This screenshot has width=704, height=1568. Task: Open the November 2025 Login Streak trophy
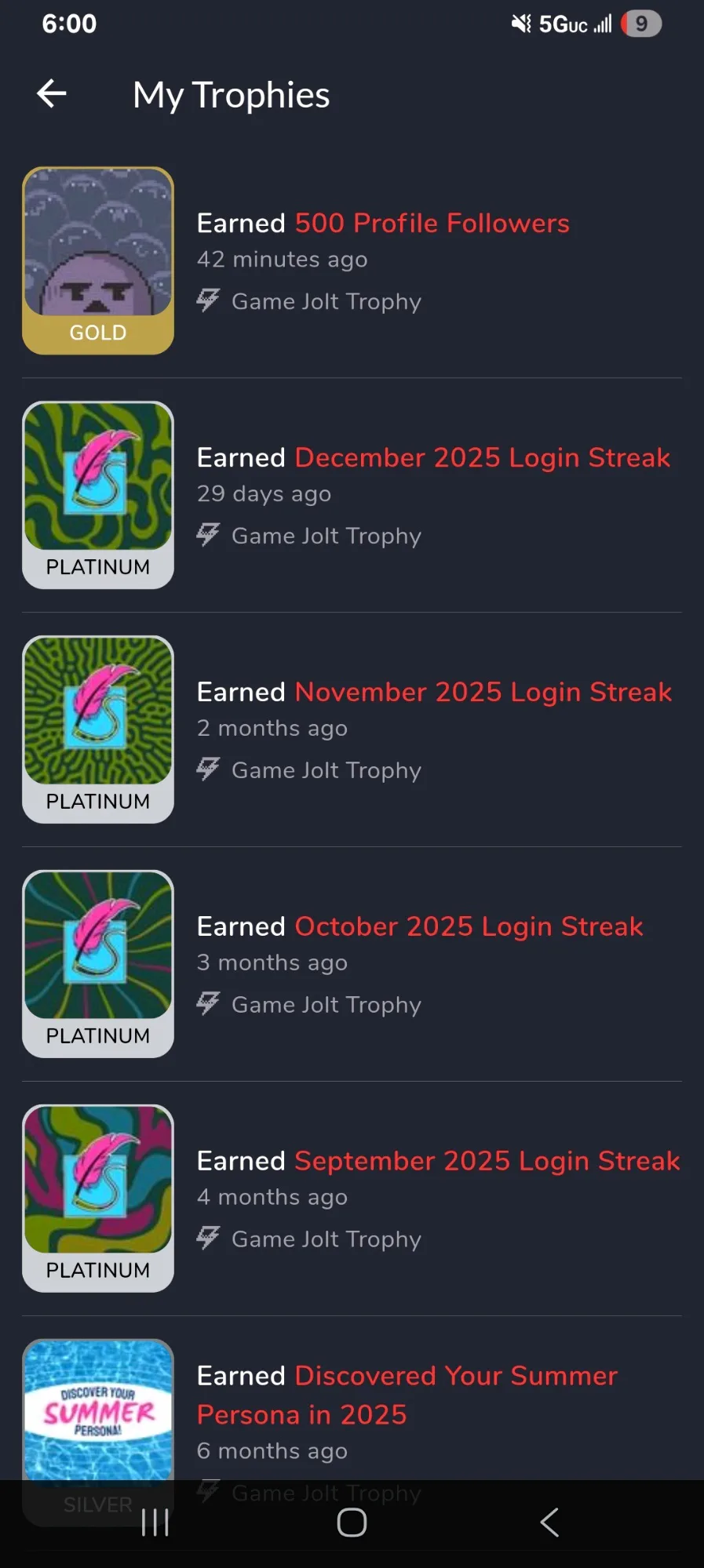(x=483, y=693)
